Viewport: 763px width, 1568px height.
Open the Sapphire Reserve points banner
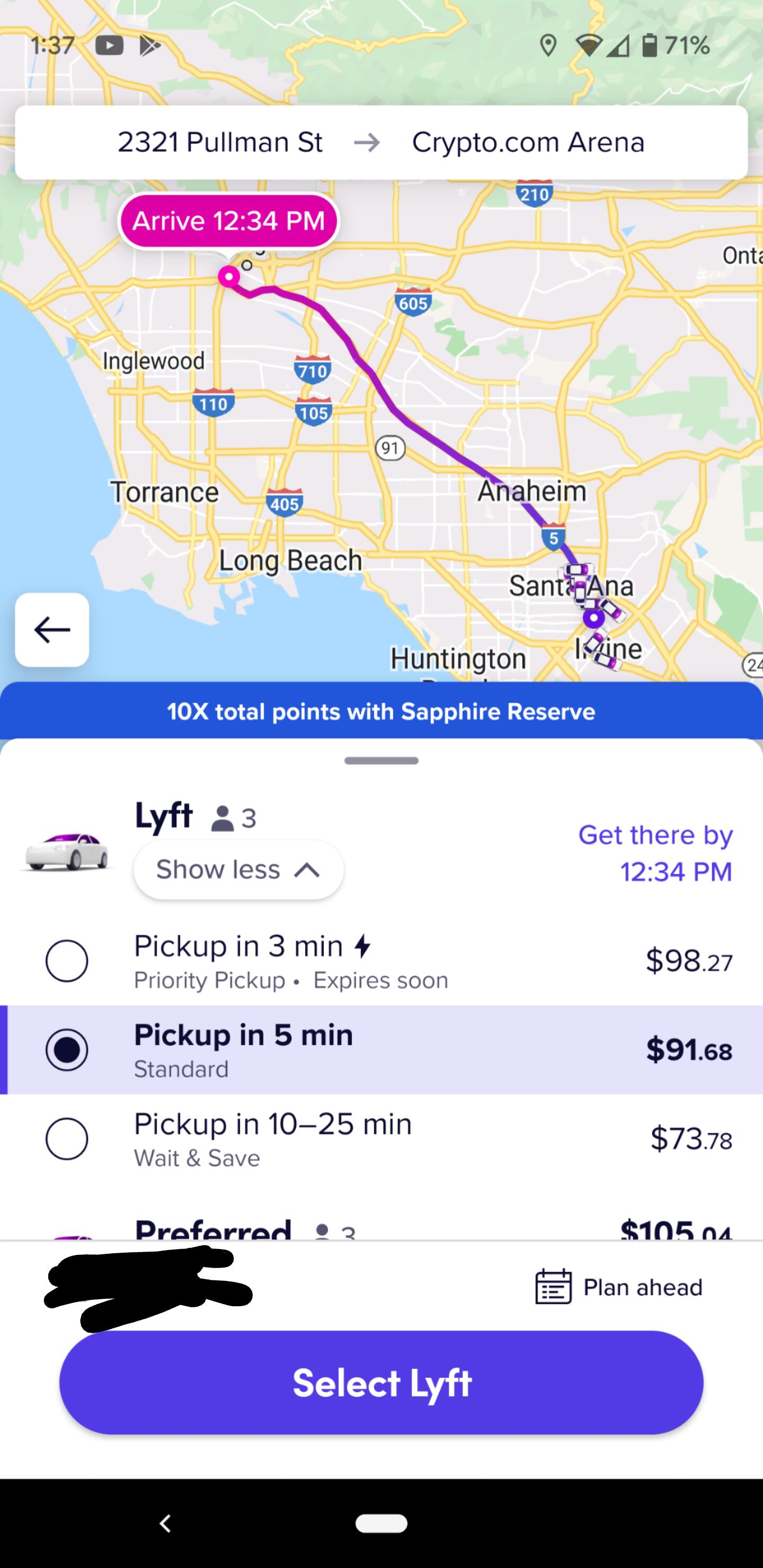pyautogui.click(x=381, y=712)
